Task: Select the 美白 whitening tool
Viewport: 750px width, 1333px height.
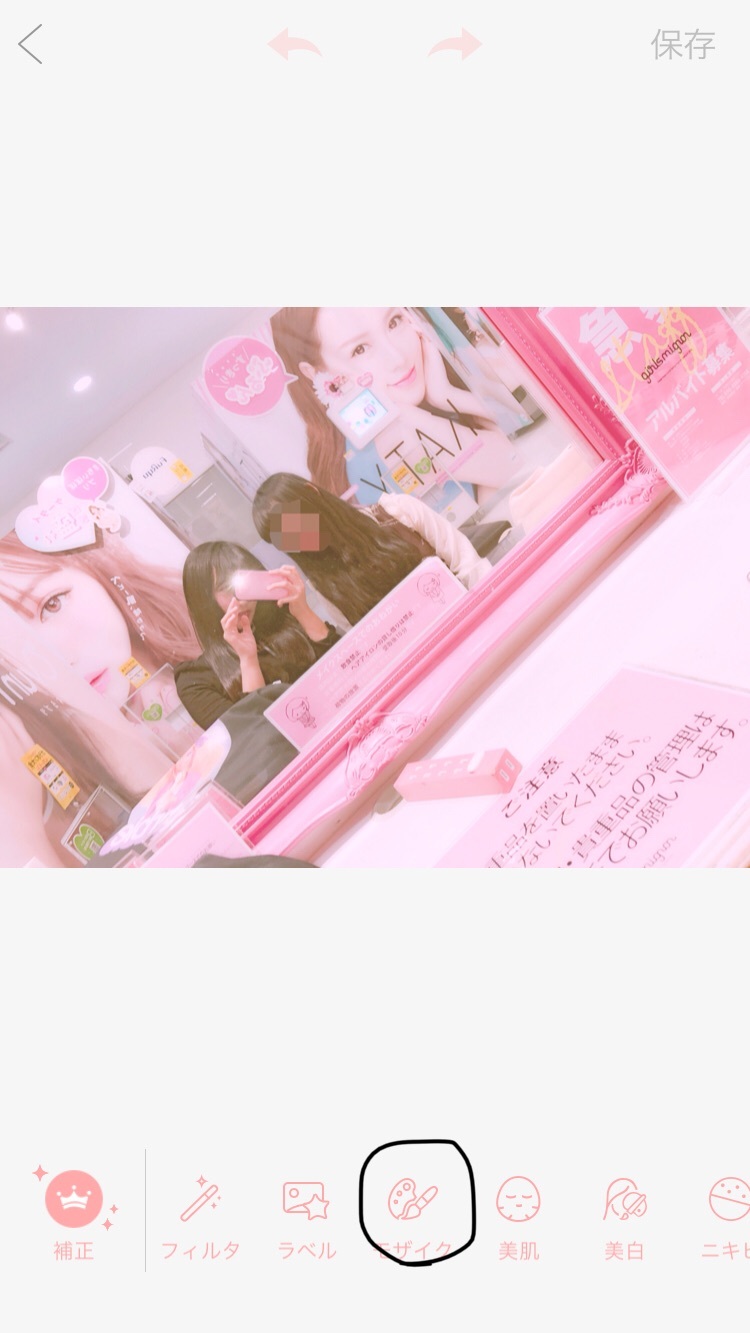Action: click(x=625, y=1215)
